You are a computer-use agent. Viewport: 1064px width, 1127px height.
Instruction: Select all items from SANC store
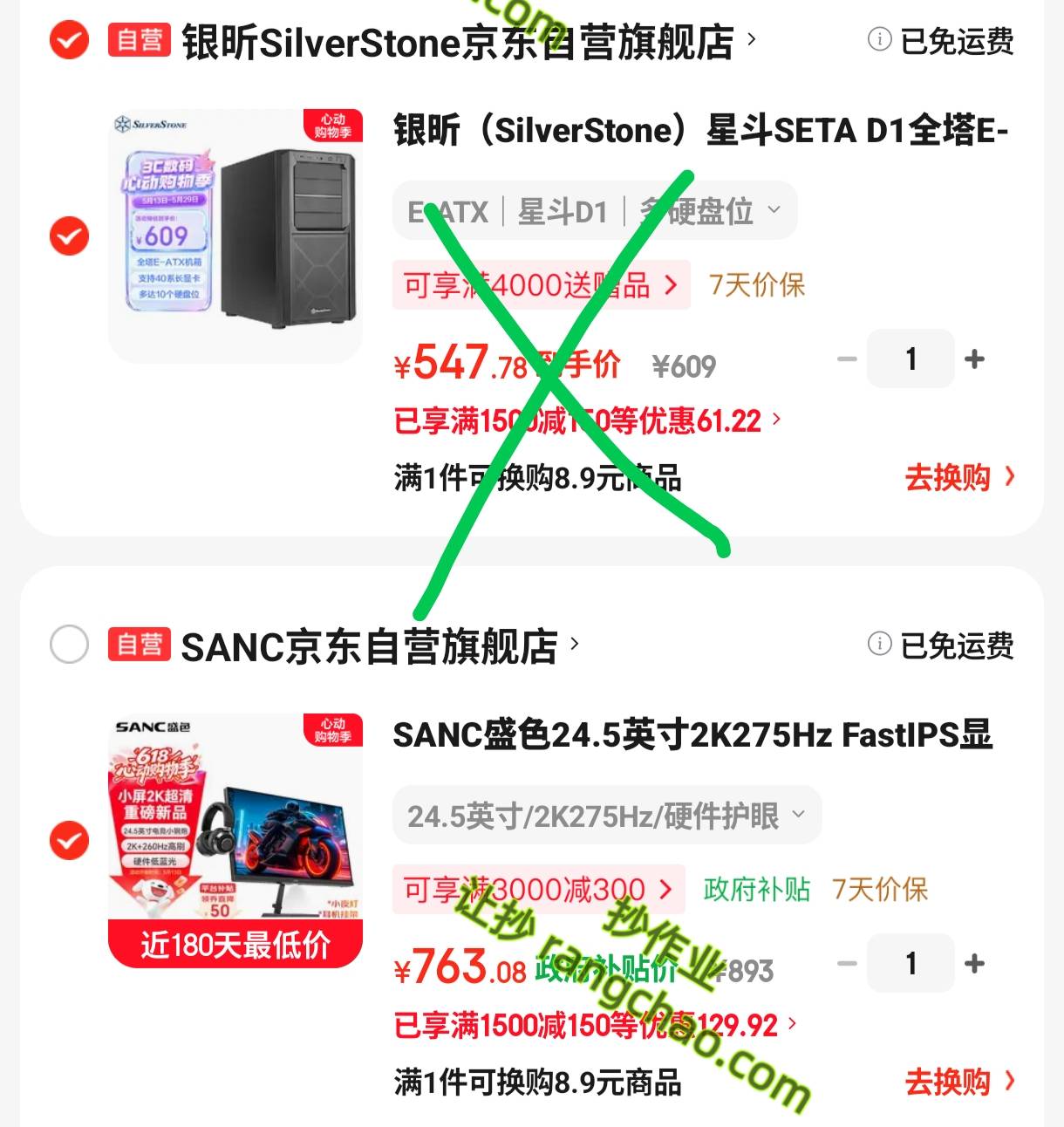pos(69,645)
